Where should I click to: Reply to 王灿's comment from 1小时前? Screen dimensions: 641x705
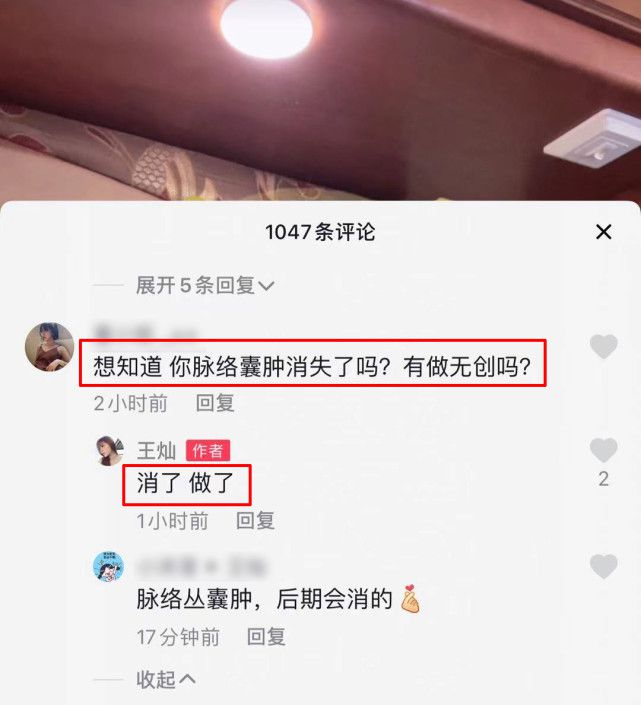click(x=255, y=520)
